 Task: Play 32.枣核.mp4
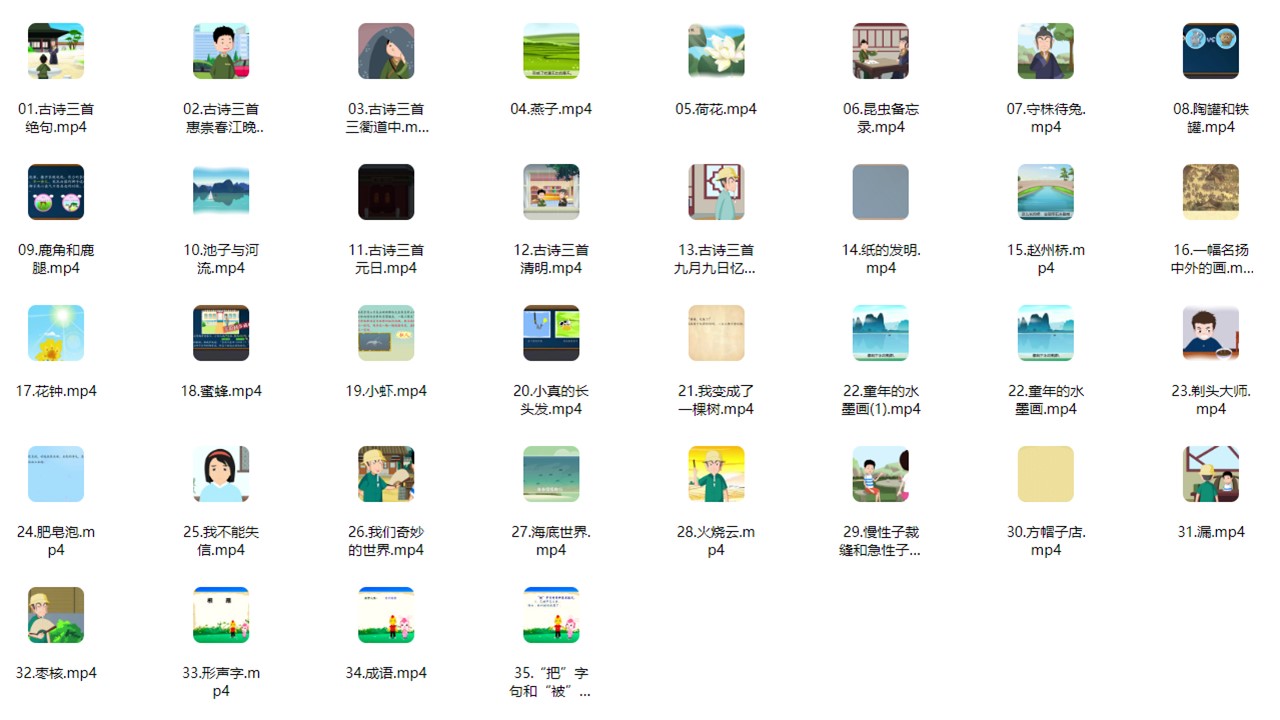pos(56,615)
